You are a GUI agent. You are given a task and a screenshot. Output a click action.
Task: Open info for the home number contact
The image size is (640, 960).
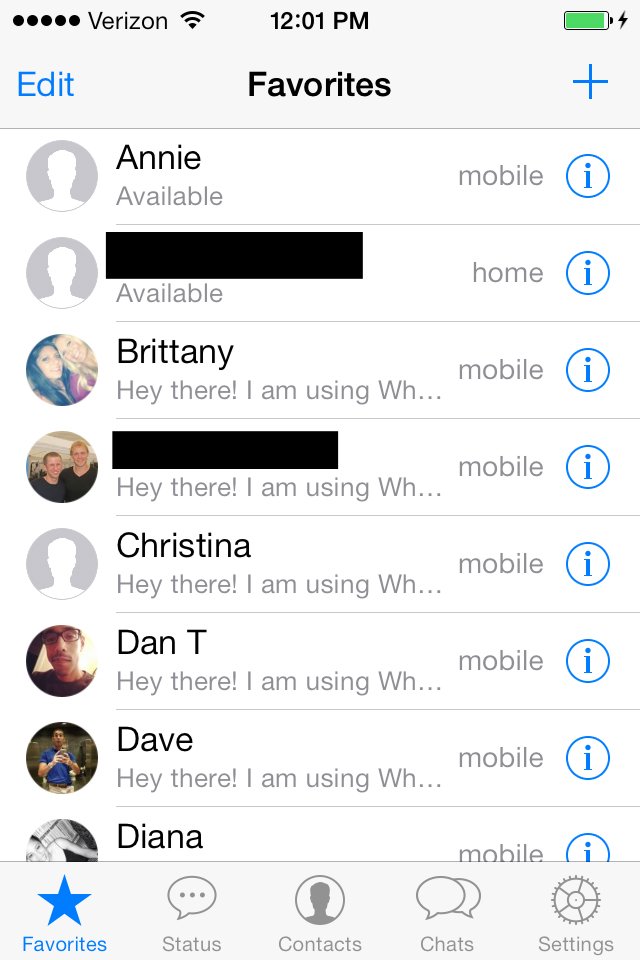588,274
